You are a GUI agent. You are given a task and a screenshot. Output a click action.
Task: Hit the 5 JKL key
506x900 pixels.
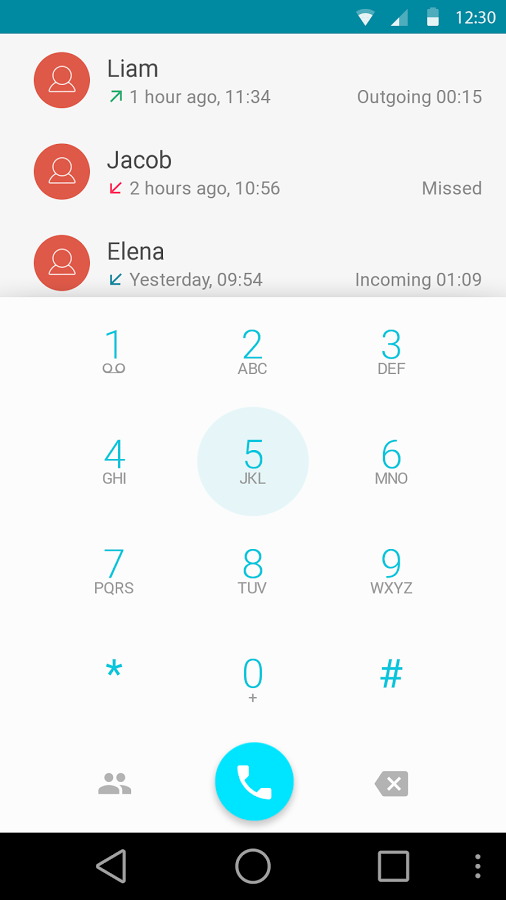point(253,461)
